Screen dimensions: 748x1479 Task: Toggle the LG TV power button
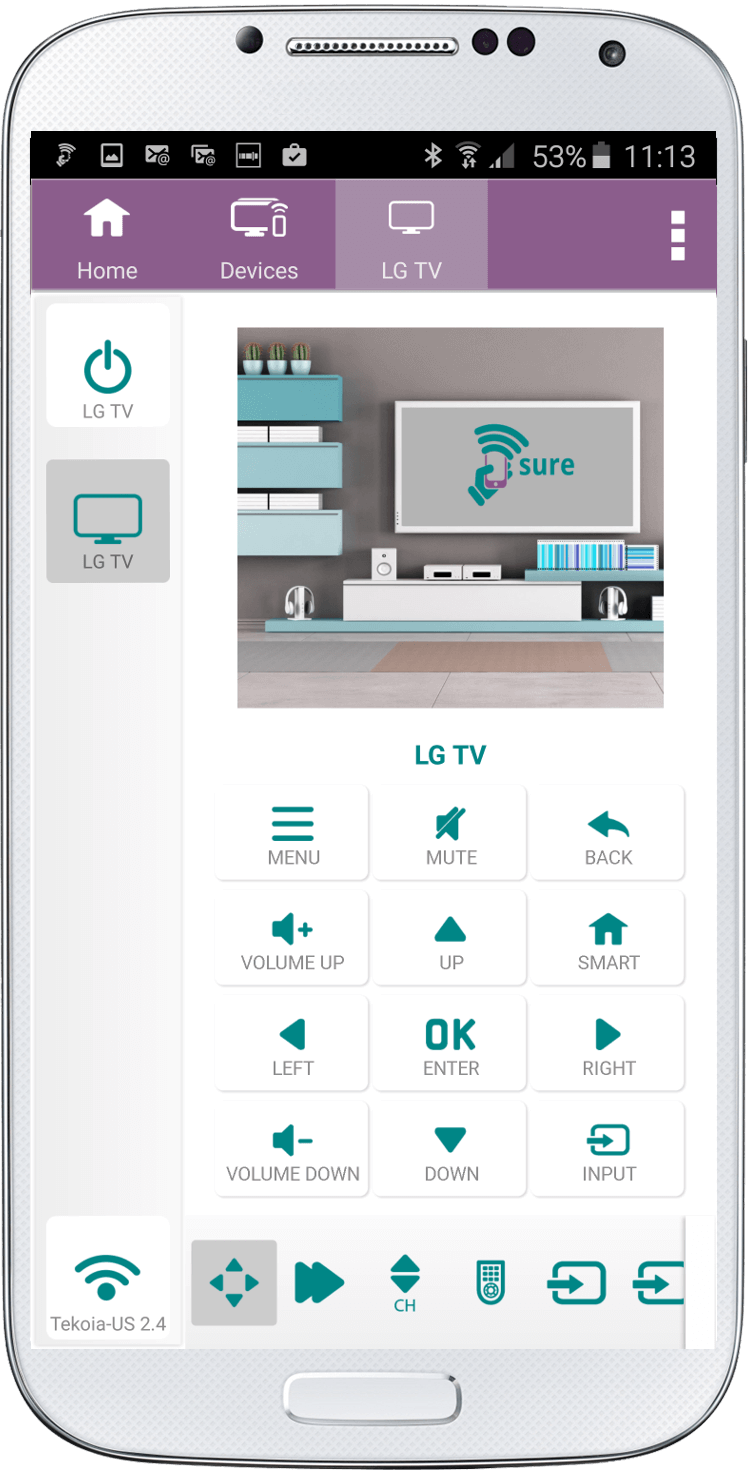tap(108, 366)
